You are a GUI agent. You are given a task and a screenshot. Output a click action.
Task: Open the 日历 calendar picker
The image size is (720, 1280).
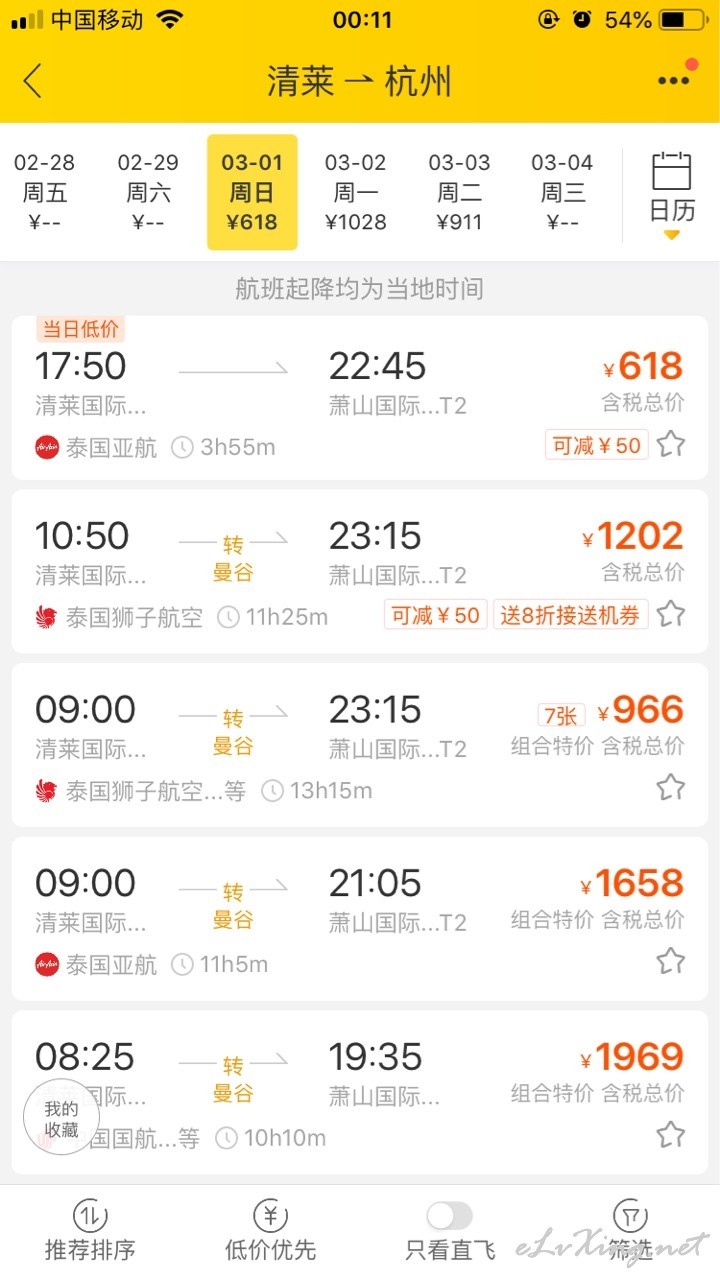tap(672, 192)
